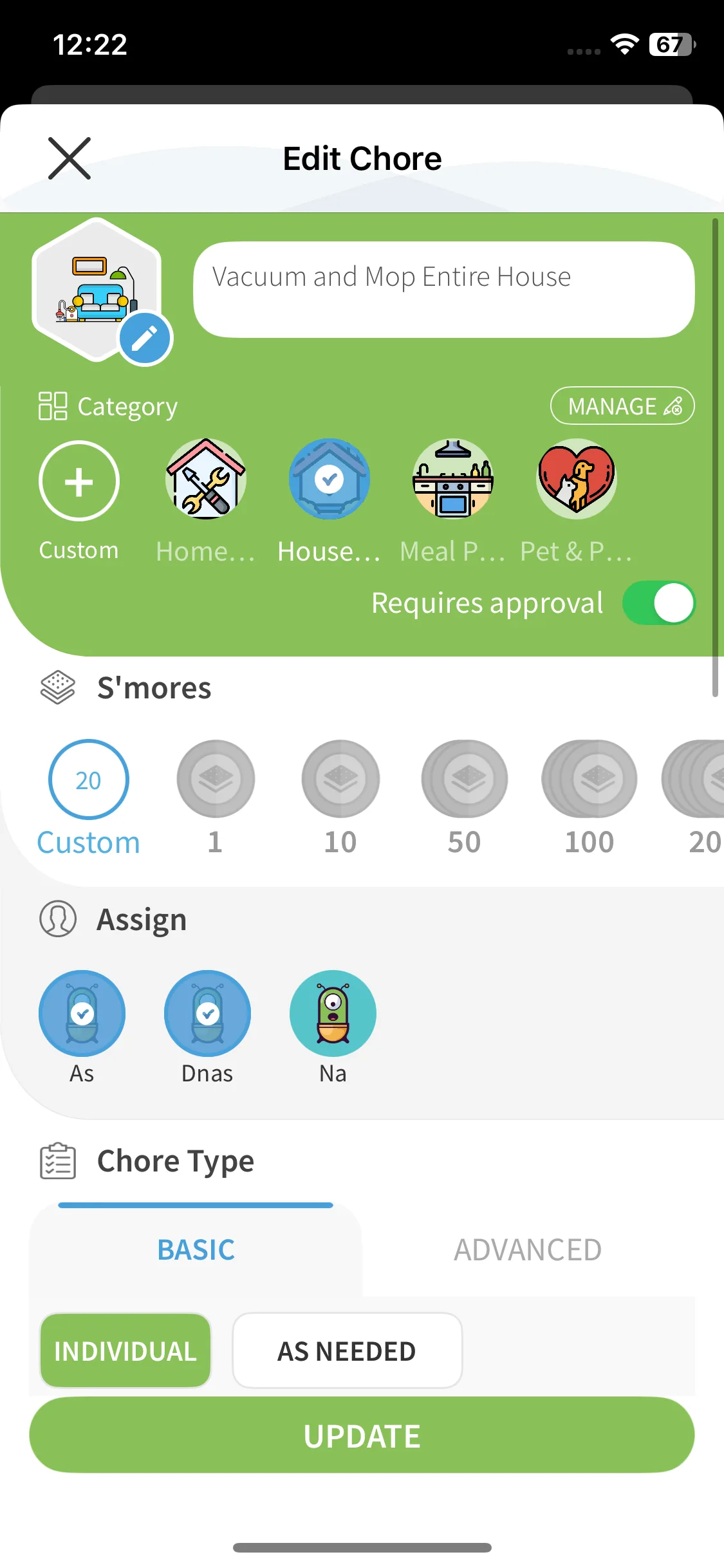This screenshot has height=1568, width=724.
Task: Save changes with UPDATE button
Action: coord(362,1435)
